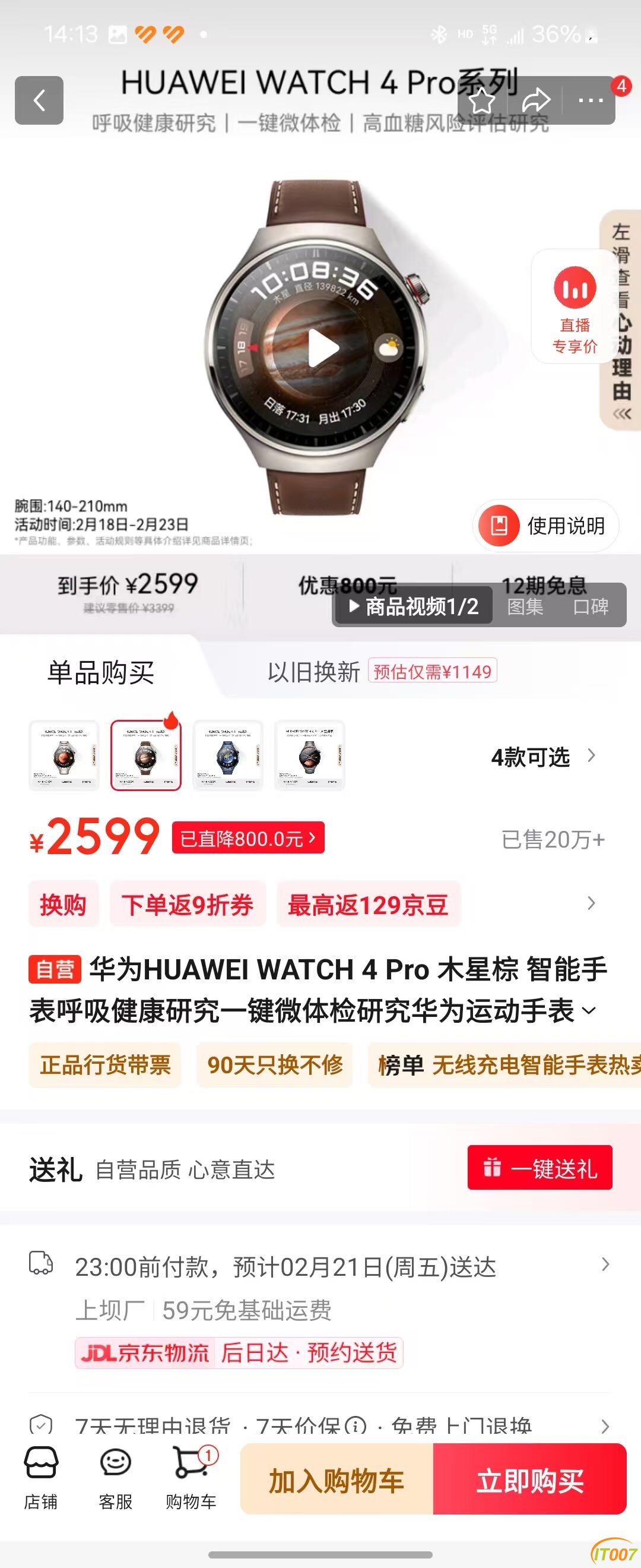Viewport: 641px width, 1568px height.
Task: Switch to the 图集 gallery tab
Action: click(525, 606)
